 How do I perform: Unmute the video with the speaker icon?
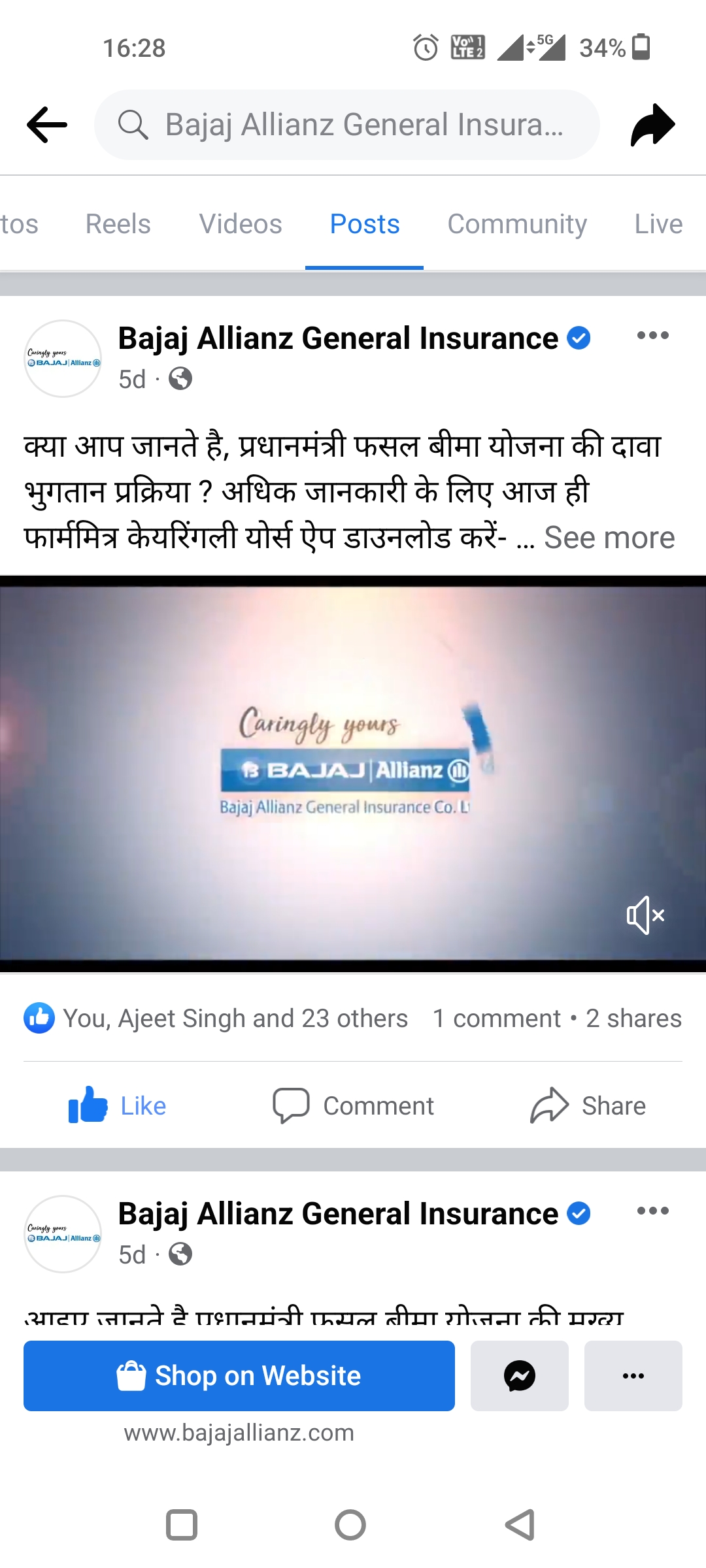645,915
